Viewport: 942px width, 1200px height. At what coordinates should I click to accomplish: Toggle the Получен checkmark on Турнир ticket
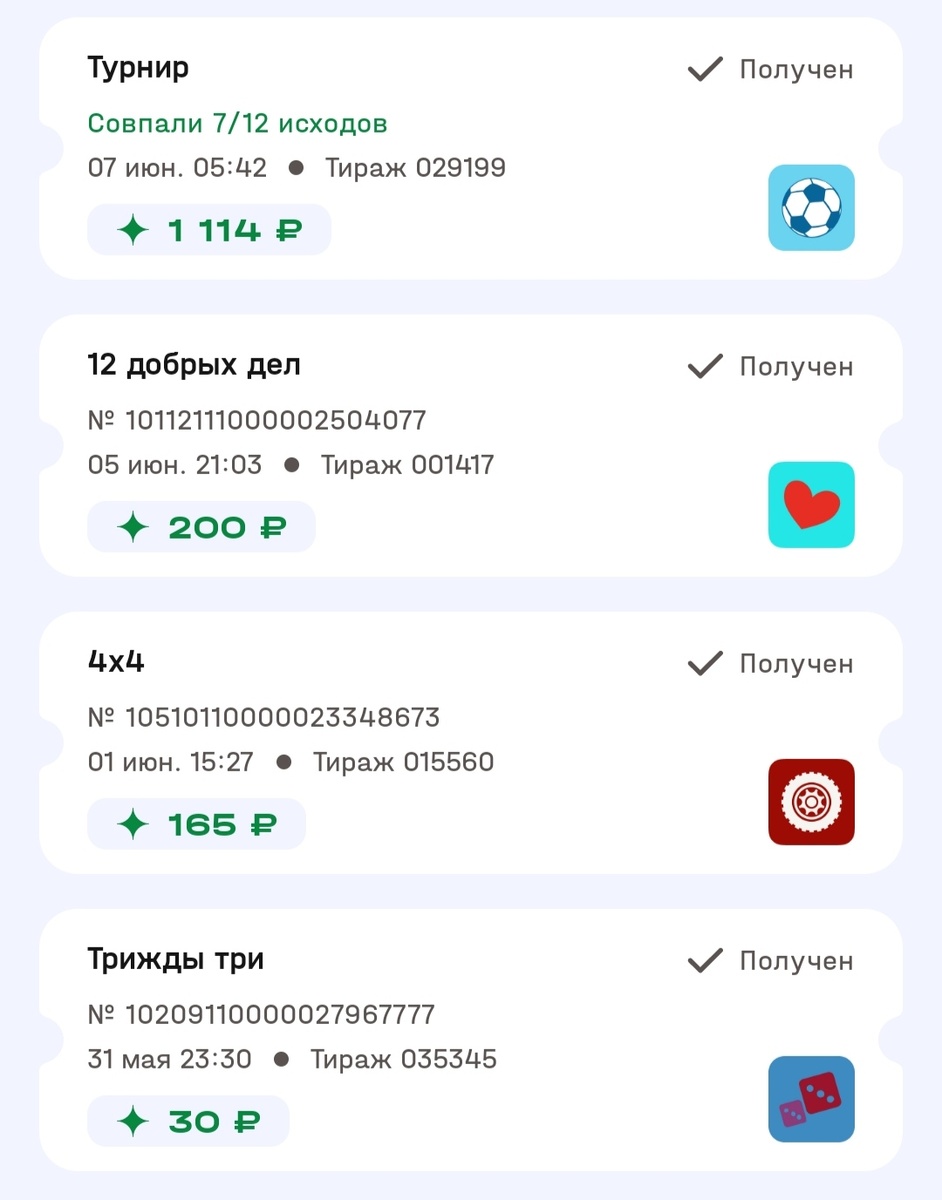click(x=704, y=69)
